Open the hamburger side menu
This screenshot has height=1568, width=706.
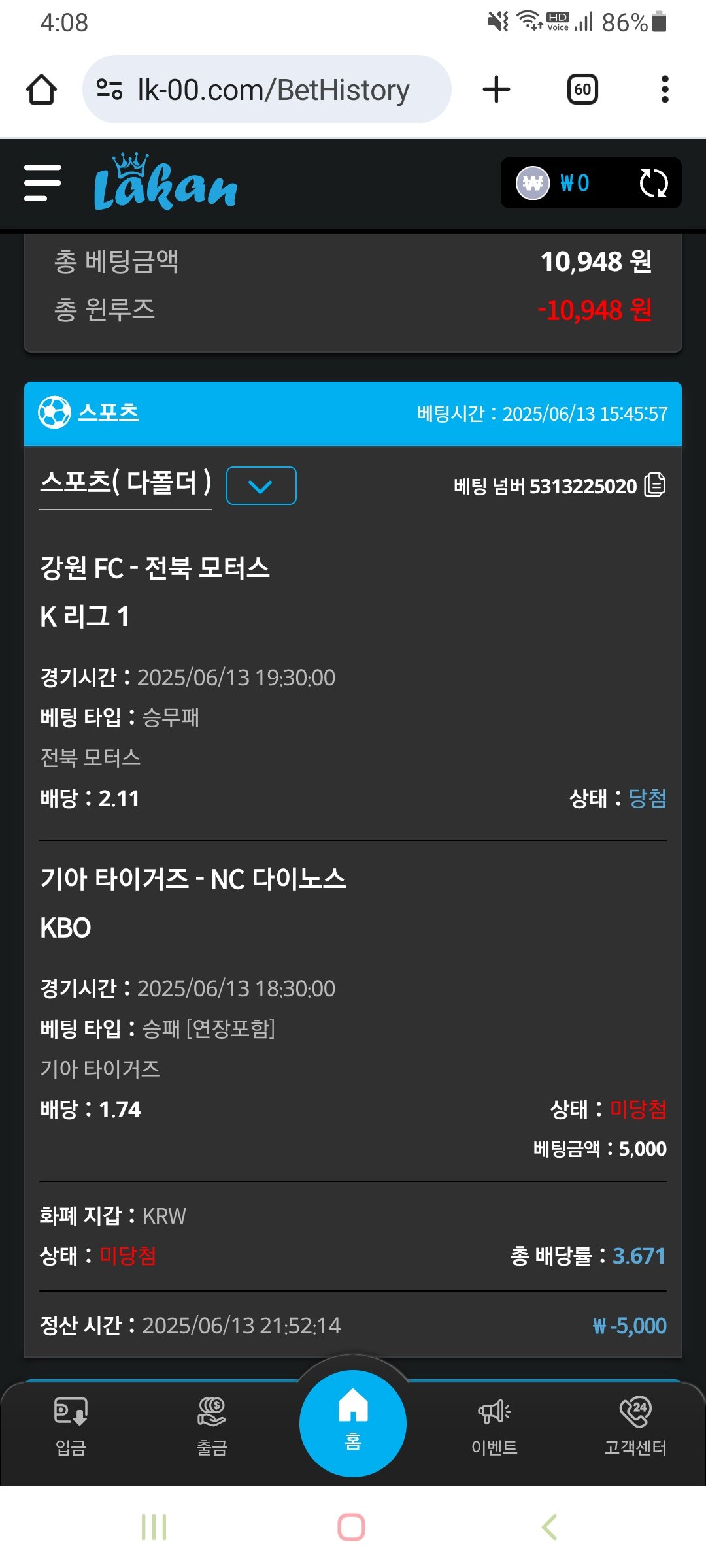[42, 183]
